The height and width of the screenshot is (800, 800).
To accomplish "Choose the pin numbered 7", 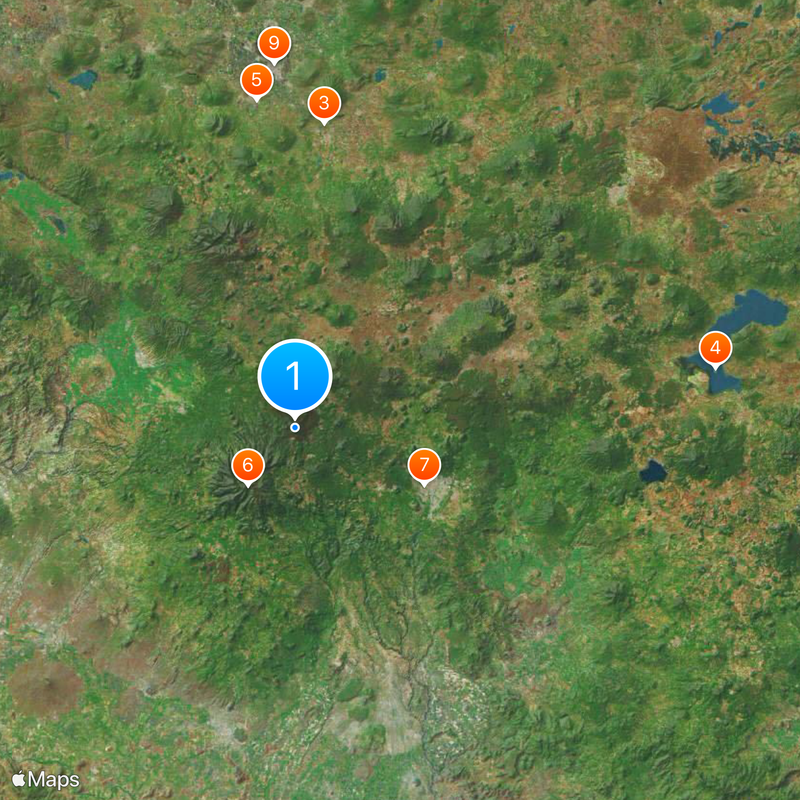I will coord(424,465).
